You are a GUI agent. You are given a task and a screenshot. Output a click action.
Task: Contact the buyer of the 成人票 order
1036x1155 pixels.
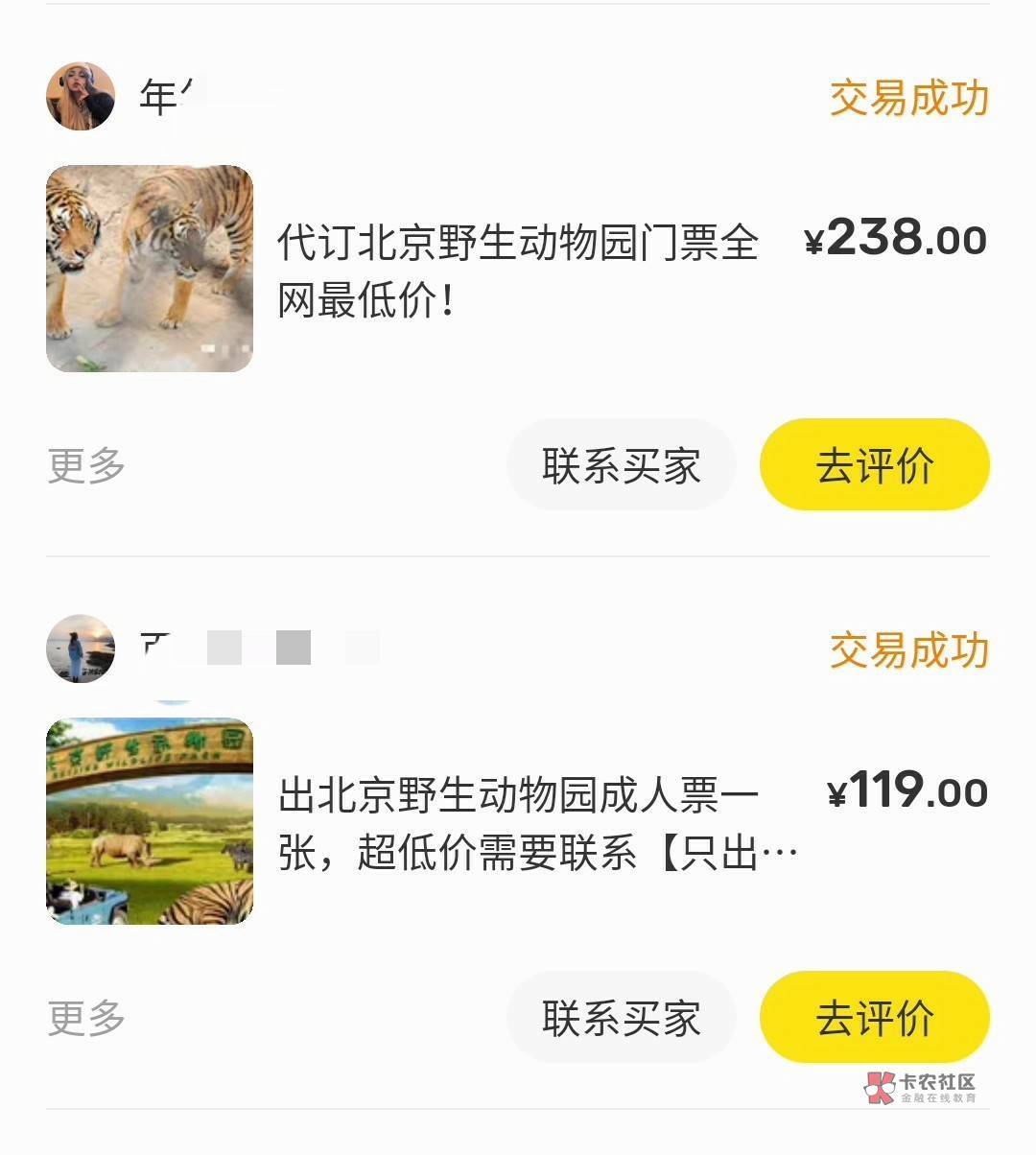click(621, 1018)
